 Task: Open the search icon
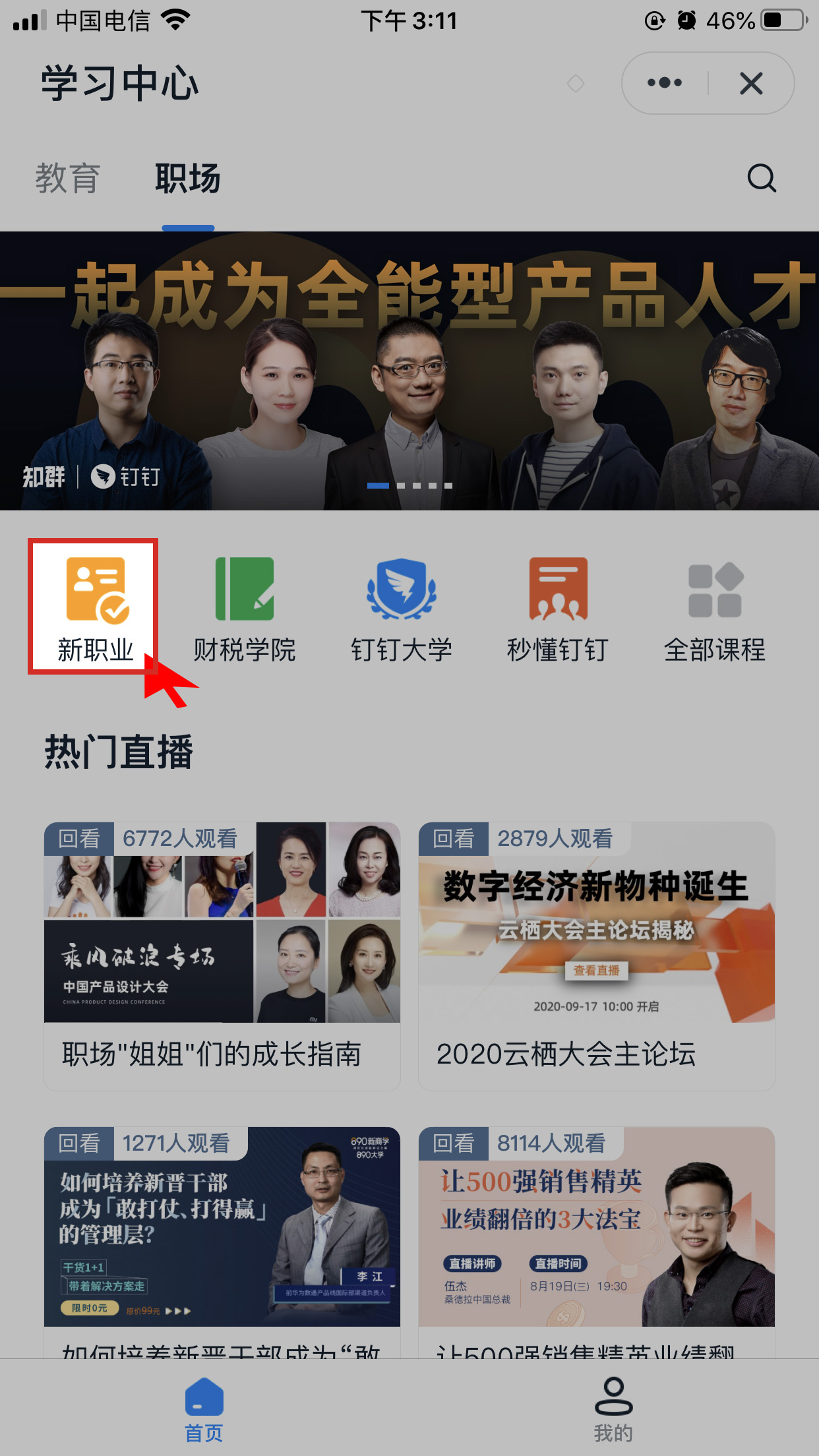(x=761, y=178)
